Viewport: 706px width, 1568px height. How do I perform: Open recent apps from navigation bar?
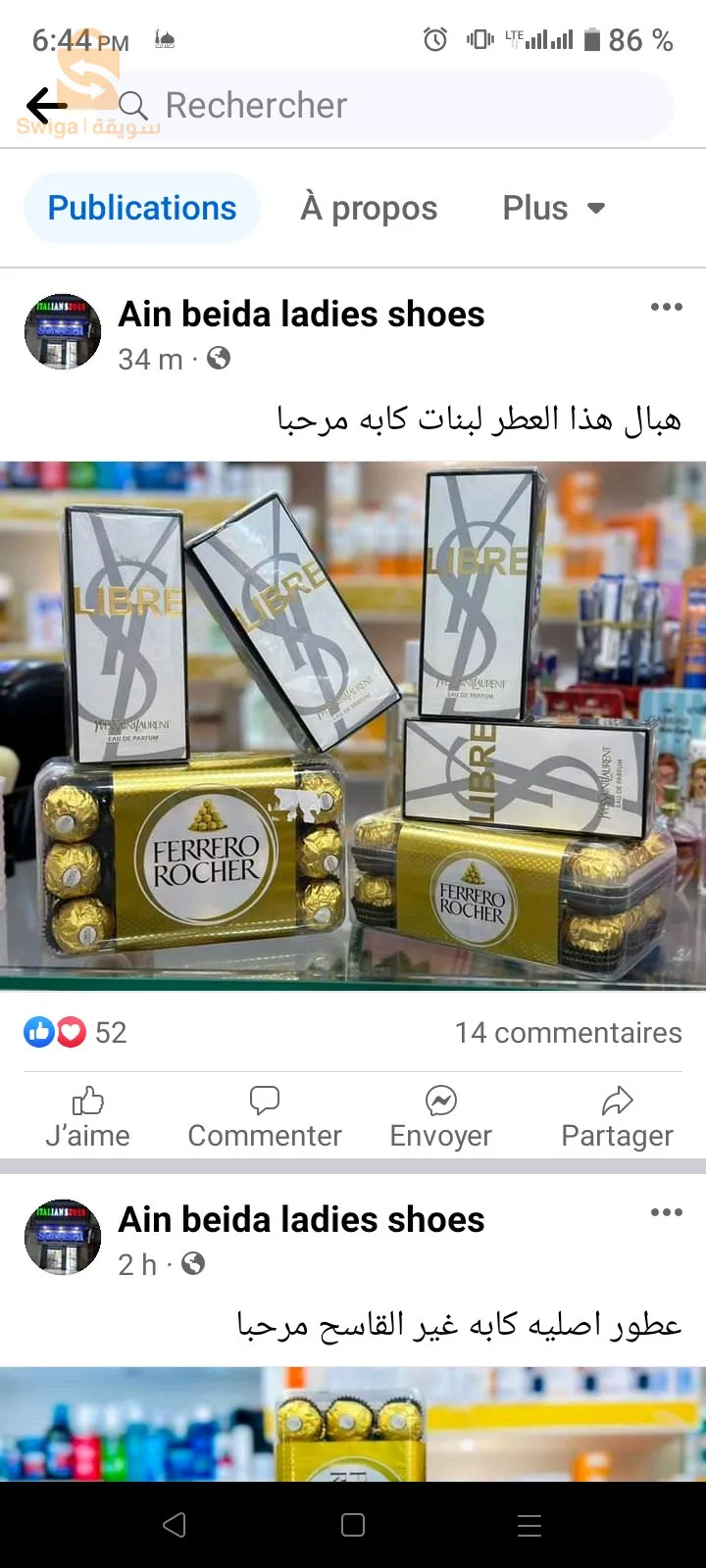click(x=529, y=1525)
